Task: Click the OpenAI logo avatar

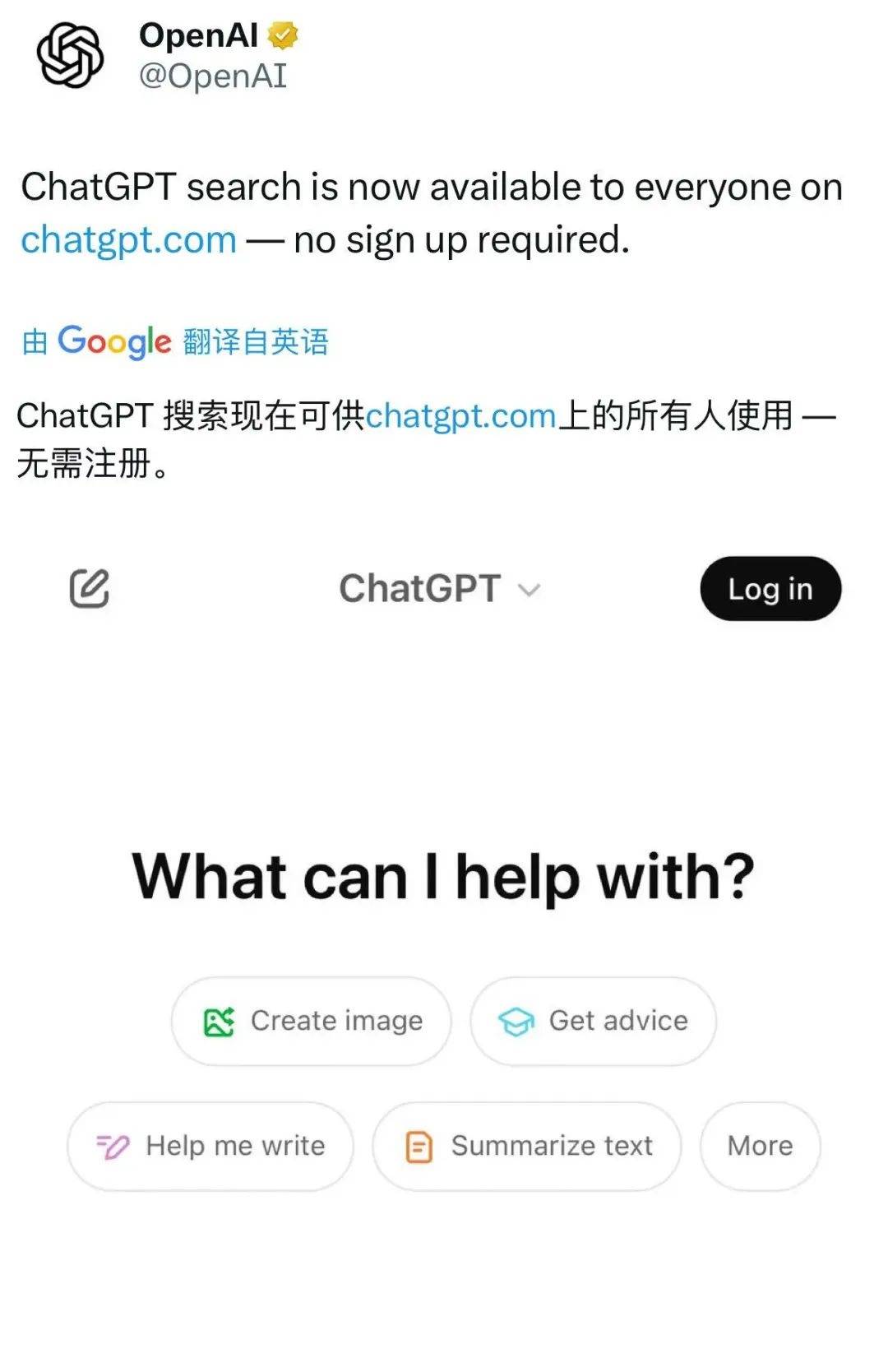Action: [72, 55]
